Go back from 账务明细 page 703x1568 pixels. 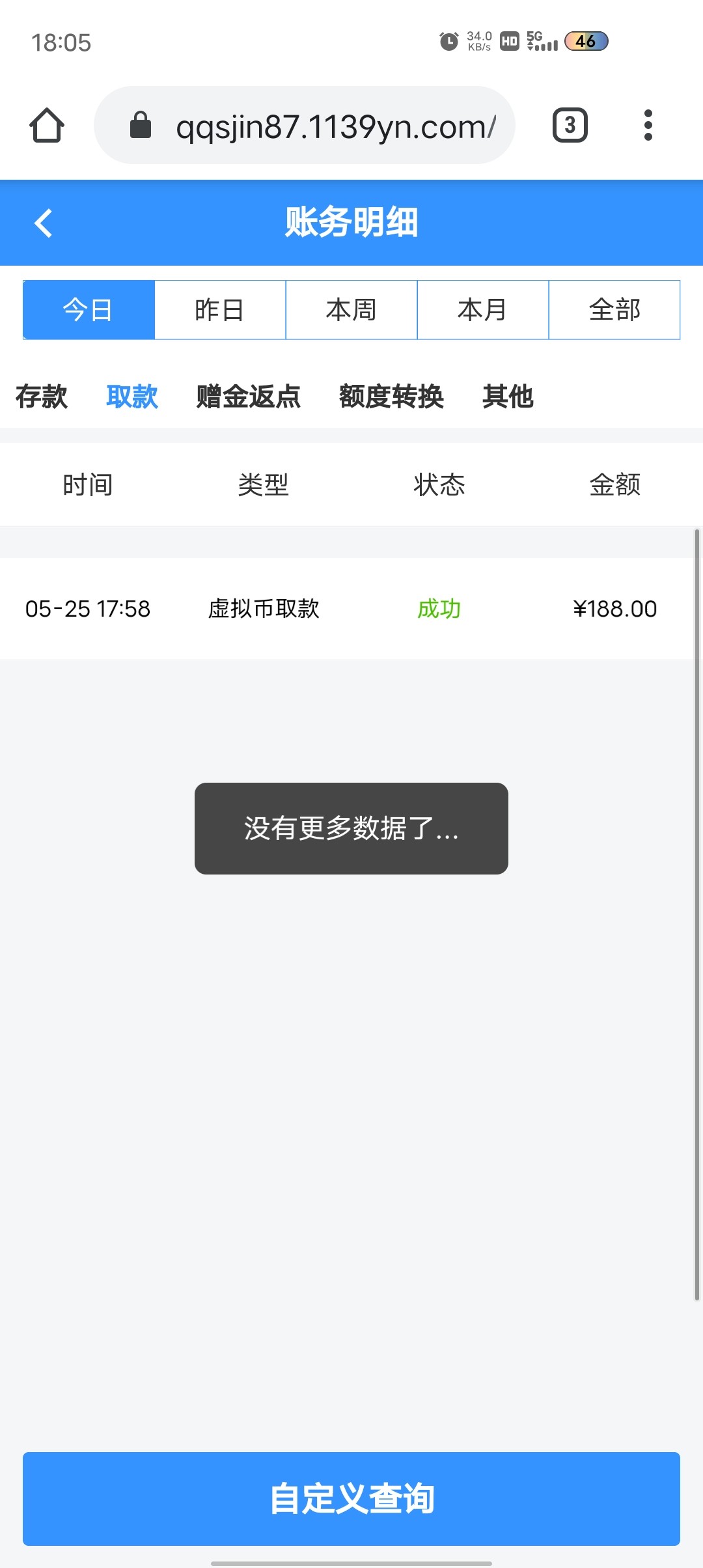[43, 223]
